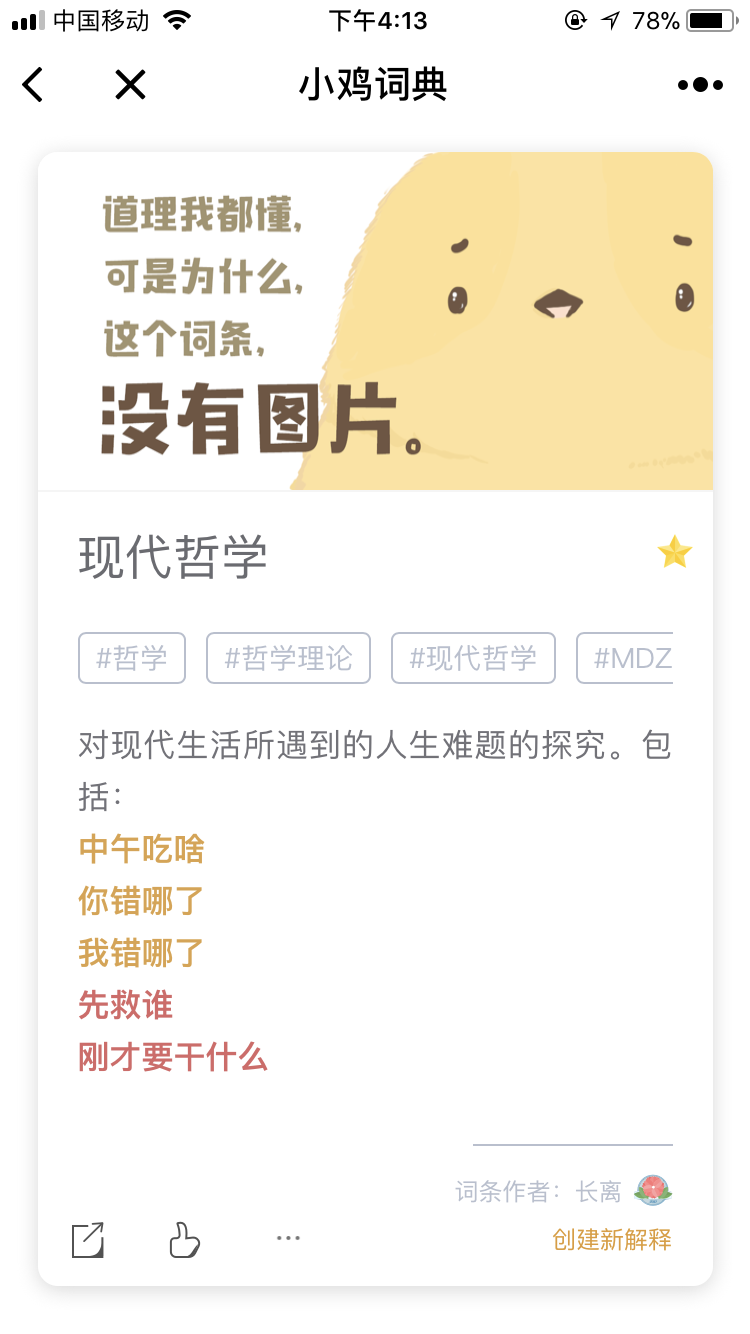750x1334 pixels.
Task: Tap author 长离's avatar
Action: 652,1190
